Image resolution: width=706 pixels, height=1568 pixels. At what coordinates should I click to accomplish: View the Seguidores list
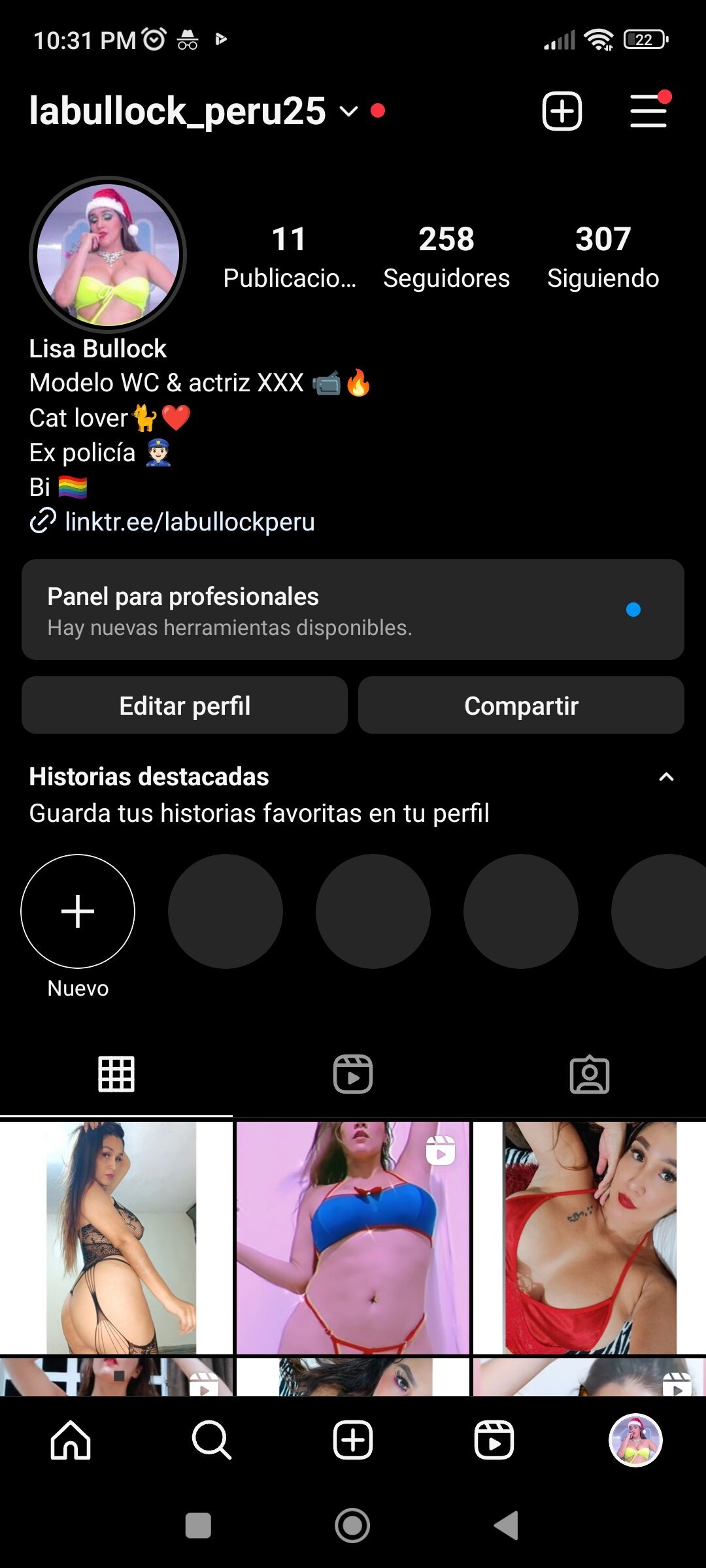tap(446, 256)
